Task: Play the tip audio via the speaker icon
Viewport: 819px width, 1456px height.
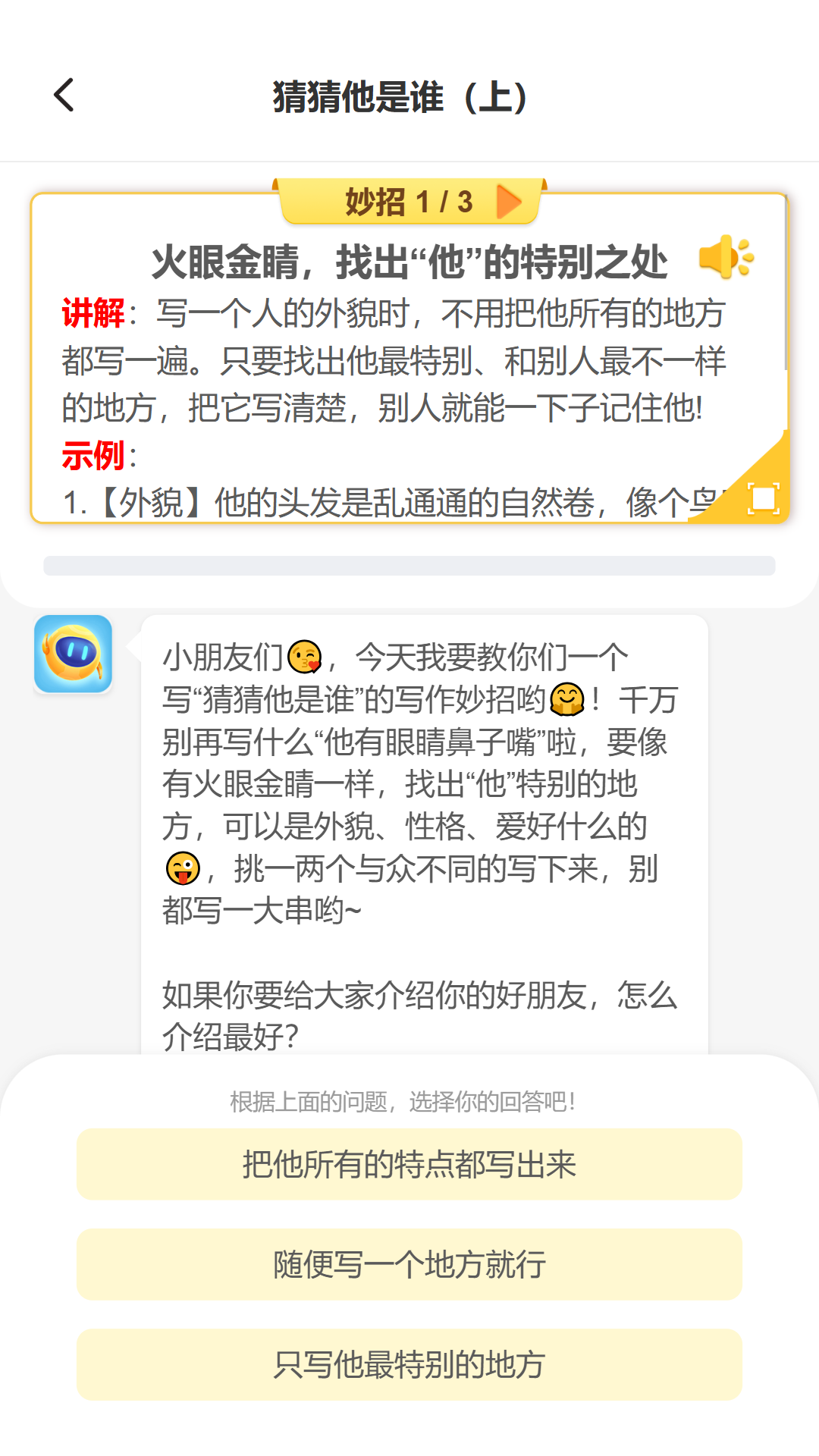Action: [726, 258]
